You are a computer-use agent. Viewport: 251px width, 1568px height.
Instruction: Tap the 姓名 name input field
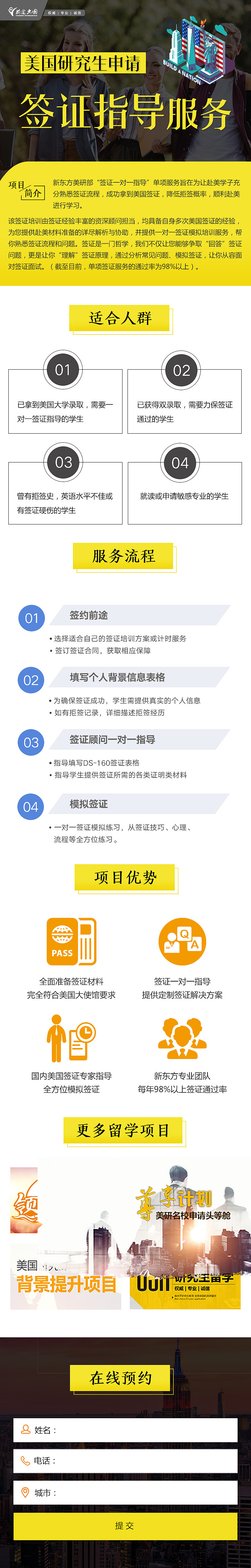[x=125, y=1429]
